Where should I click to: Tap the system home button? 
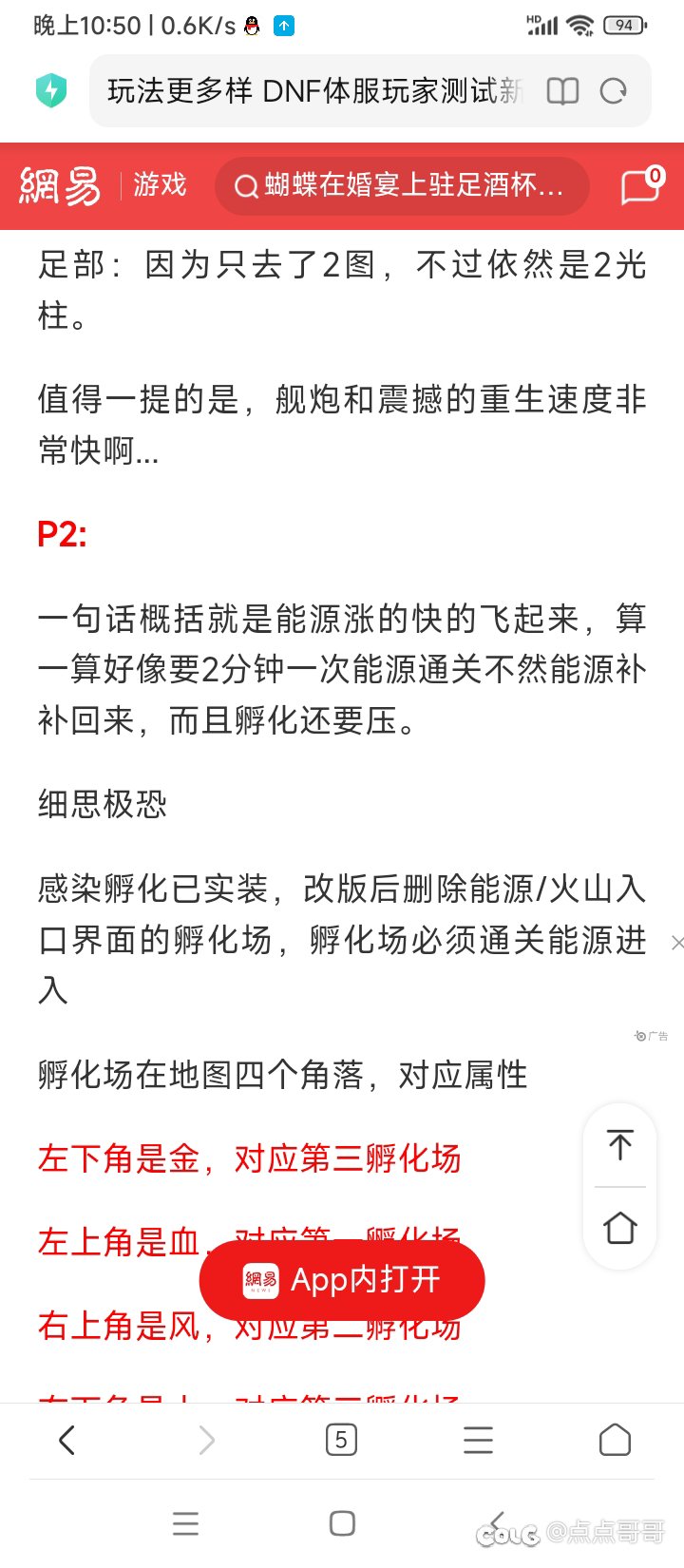[342, 1524]
